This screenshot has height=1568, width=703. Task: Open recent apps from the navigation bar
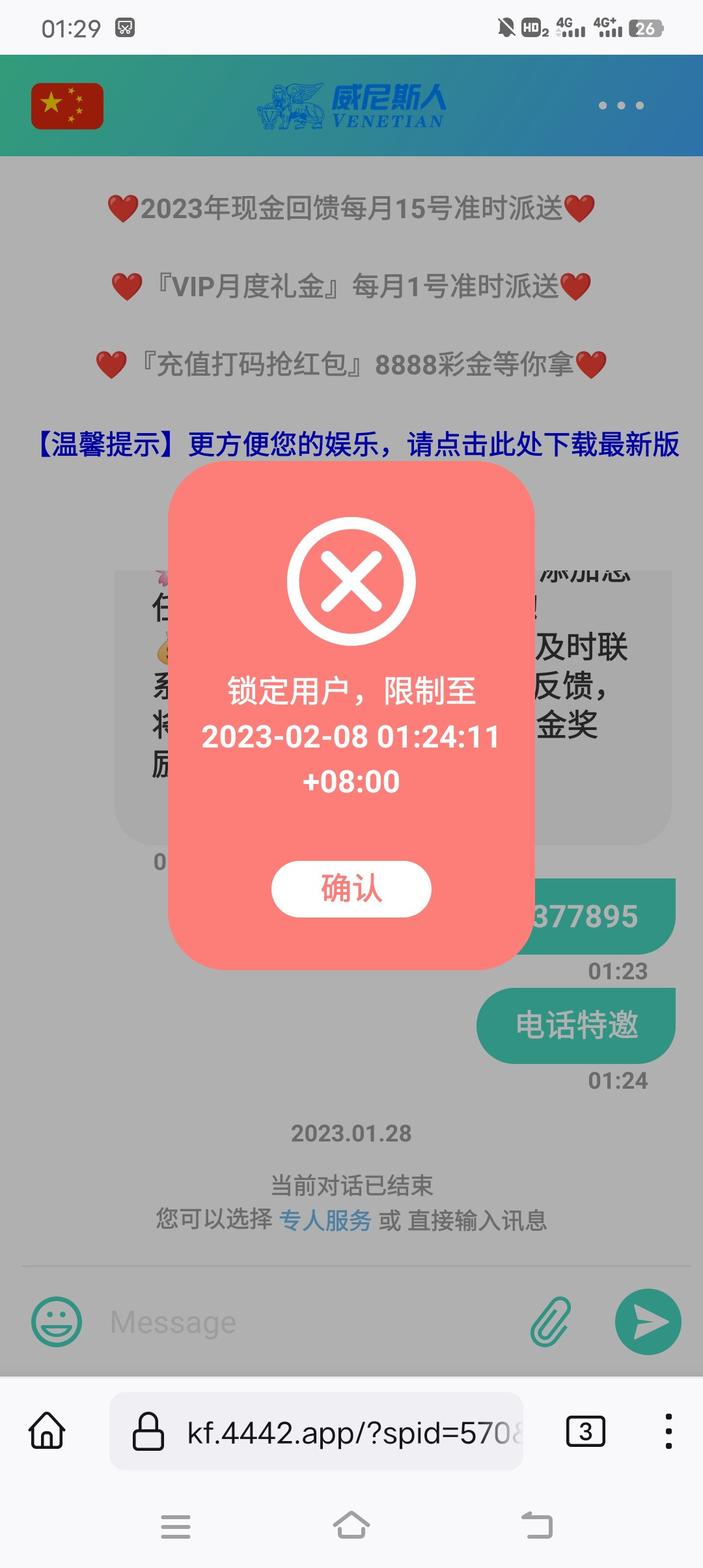[176, 1526]
